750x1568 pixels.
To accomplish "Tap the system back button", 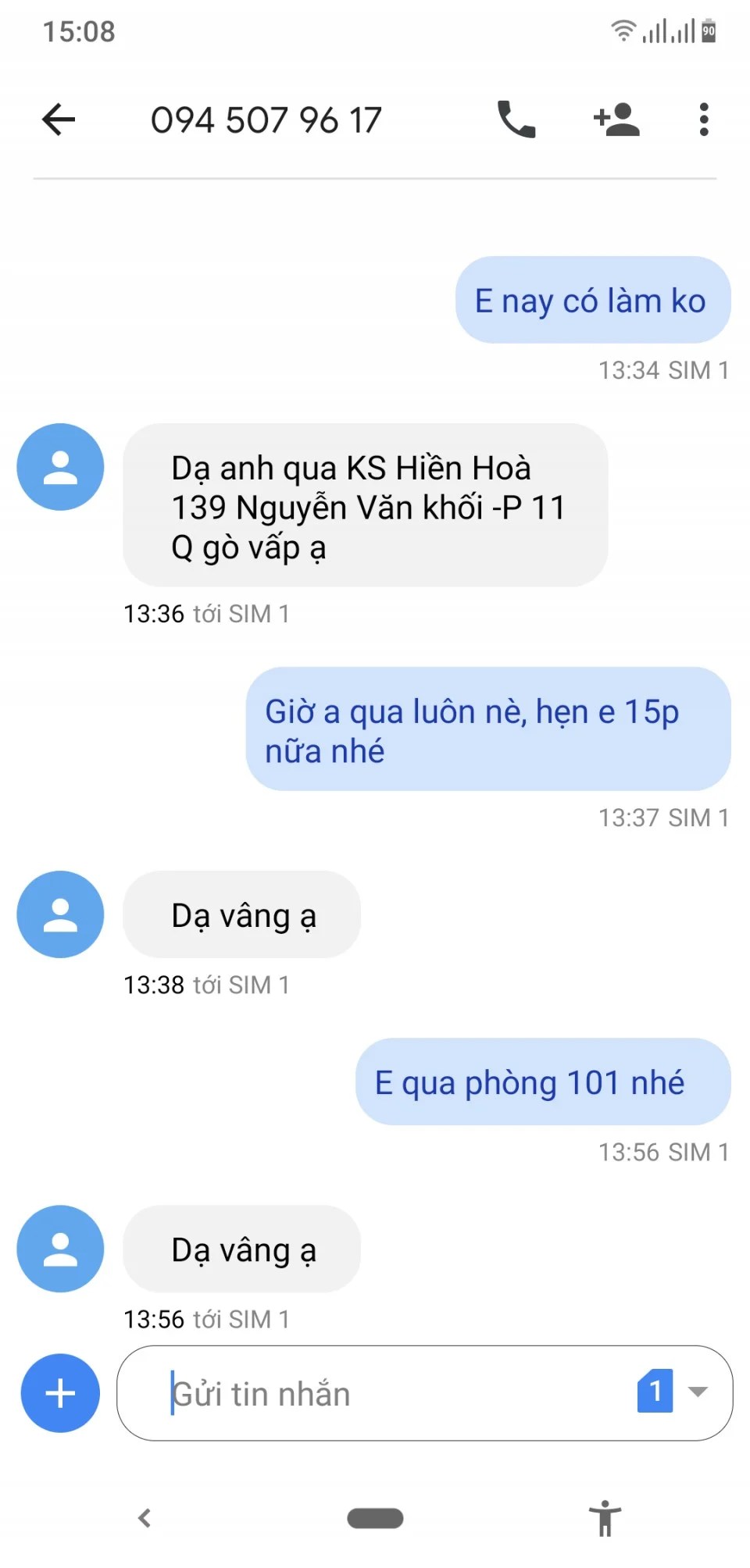I will coord(145,1518).
